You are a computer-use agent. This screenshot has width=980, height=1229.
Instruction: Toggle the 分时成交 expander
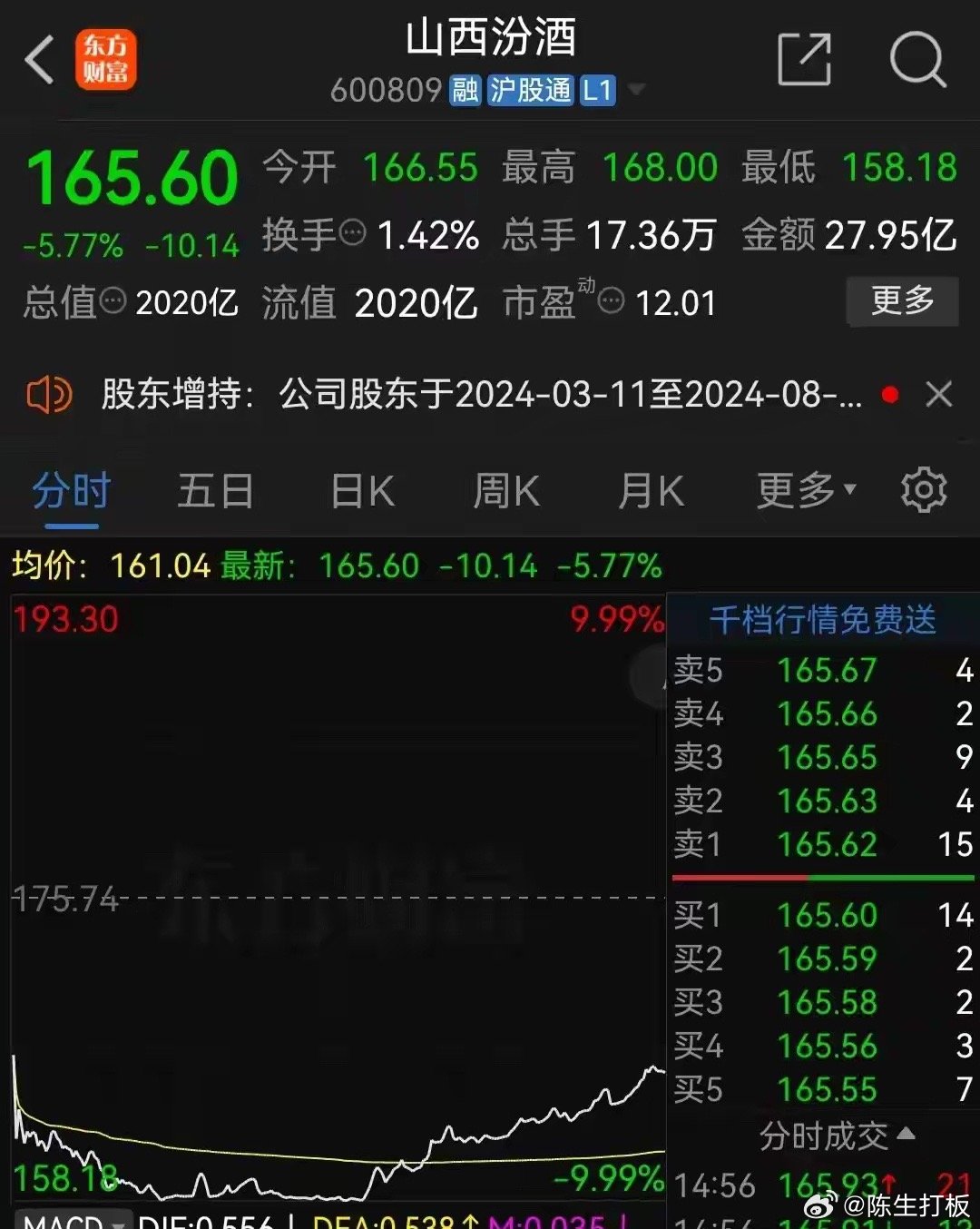tap(836, 1136)
